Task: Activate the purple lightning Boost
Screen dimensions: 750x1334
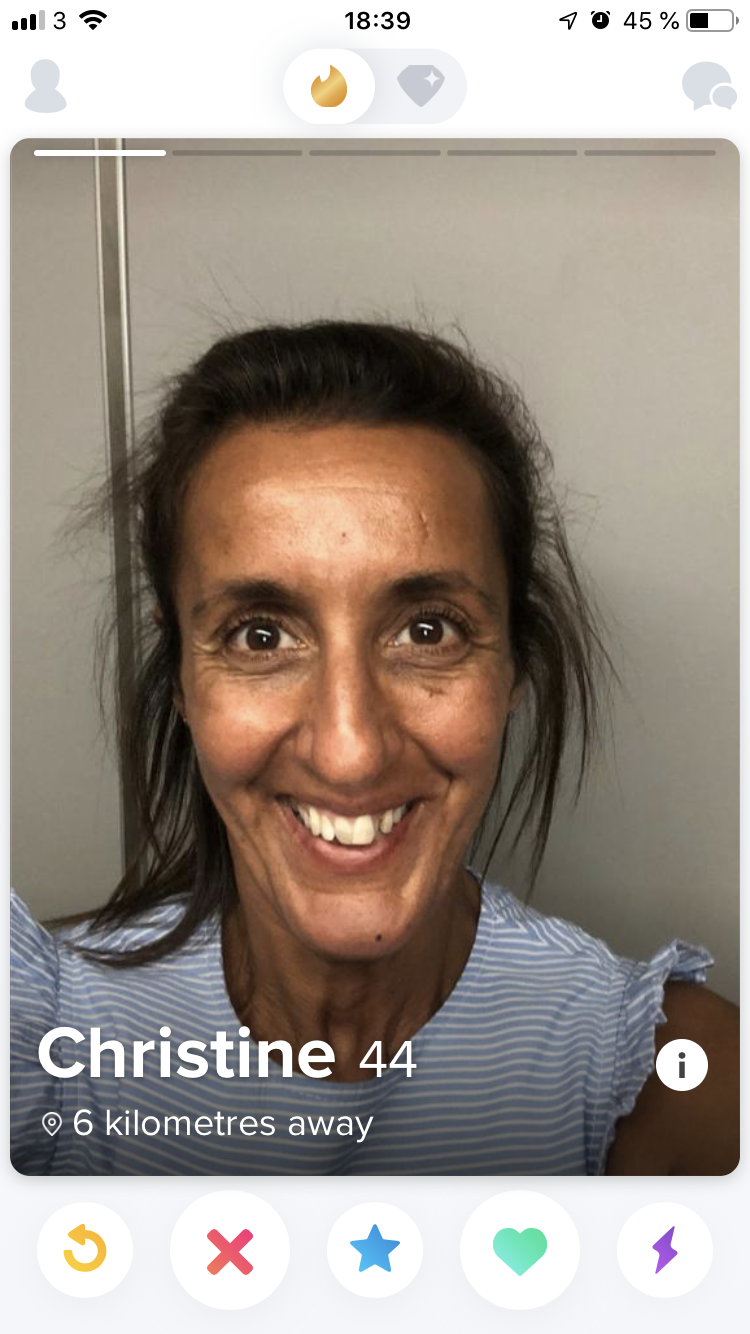Action: pos(665,1250)
